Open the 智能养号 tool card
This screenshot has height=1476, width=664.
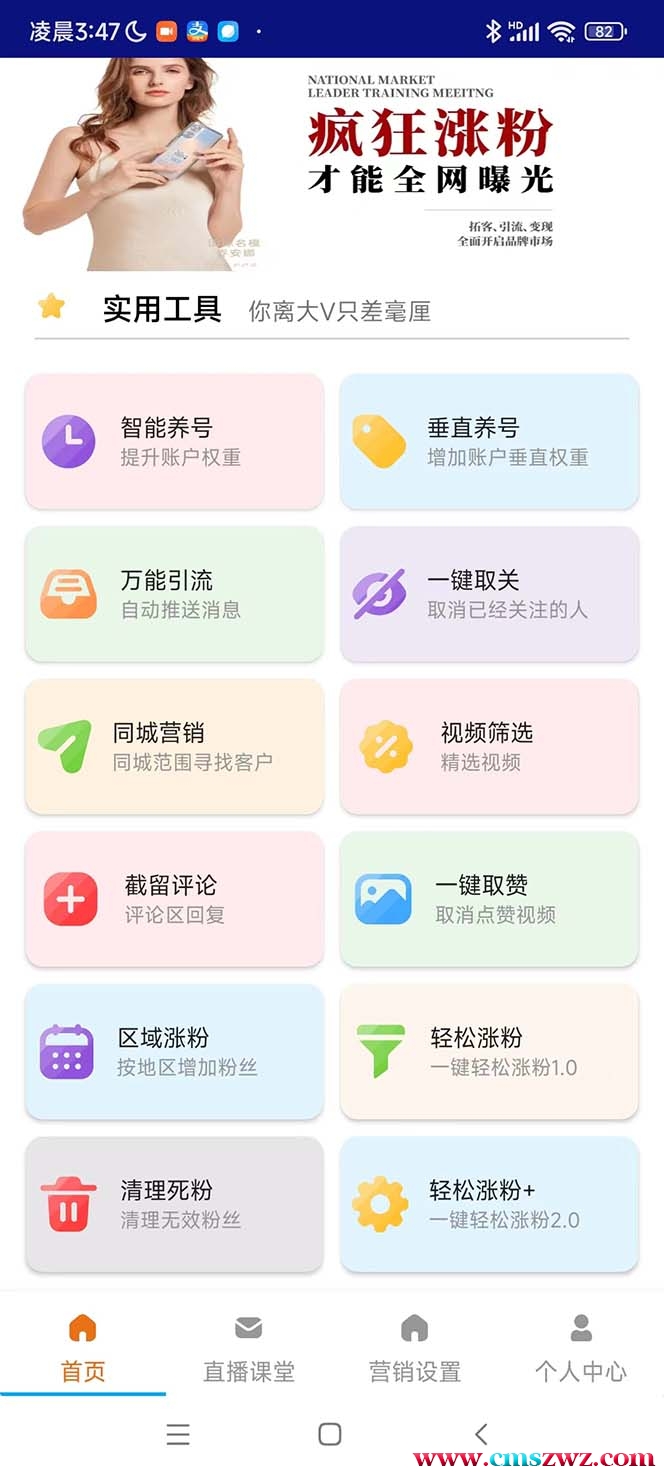click(174, 442)
